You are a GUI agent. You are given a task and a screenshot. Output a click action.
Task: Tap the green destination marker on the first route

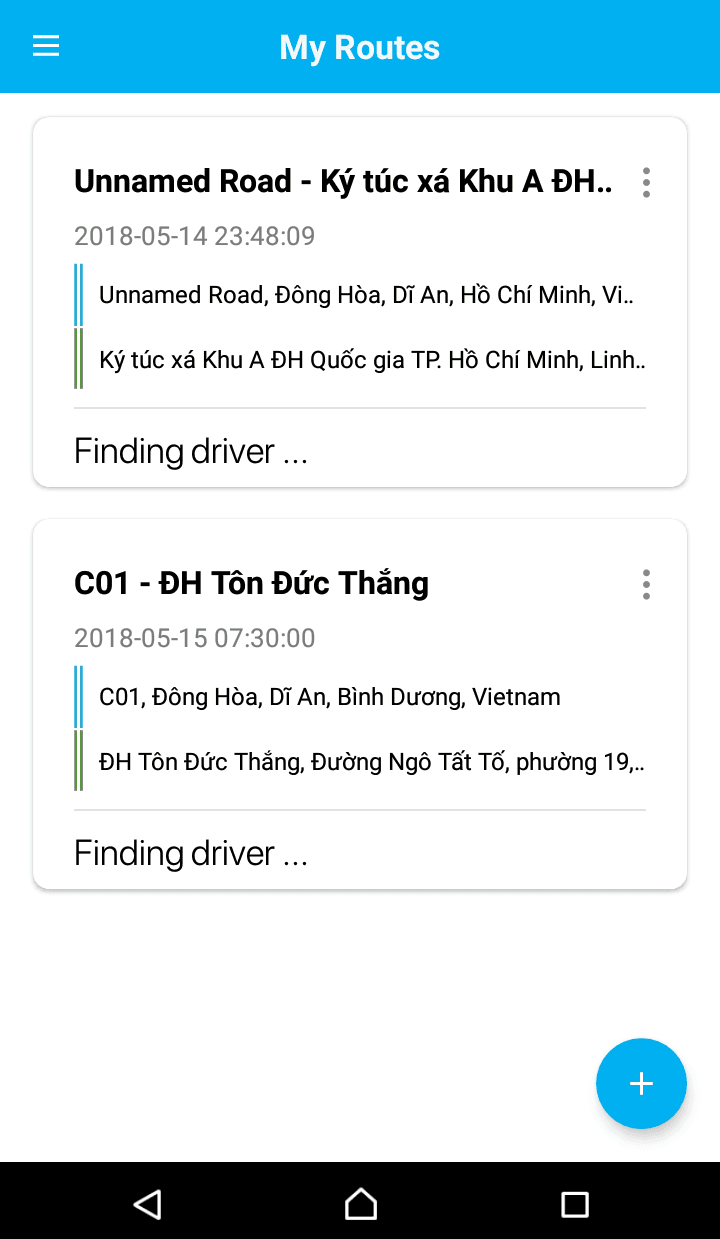pyautogui.click(x=79, y=359)
